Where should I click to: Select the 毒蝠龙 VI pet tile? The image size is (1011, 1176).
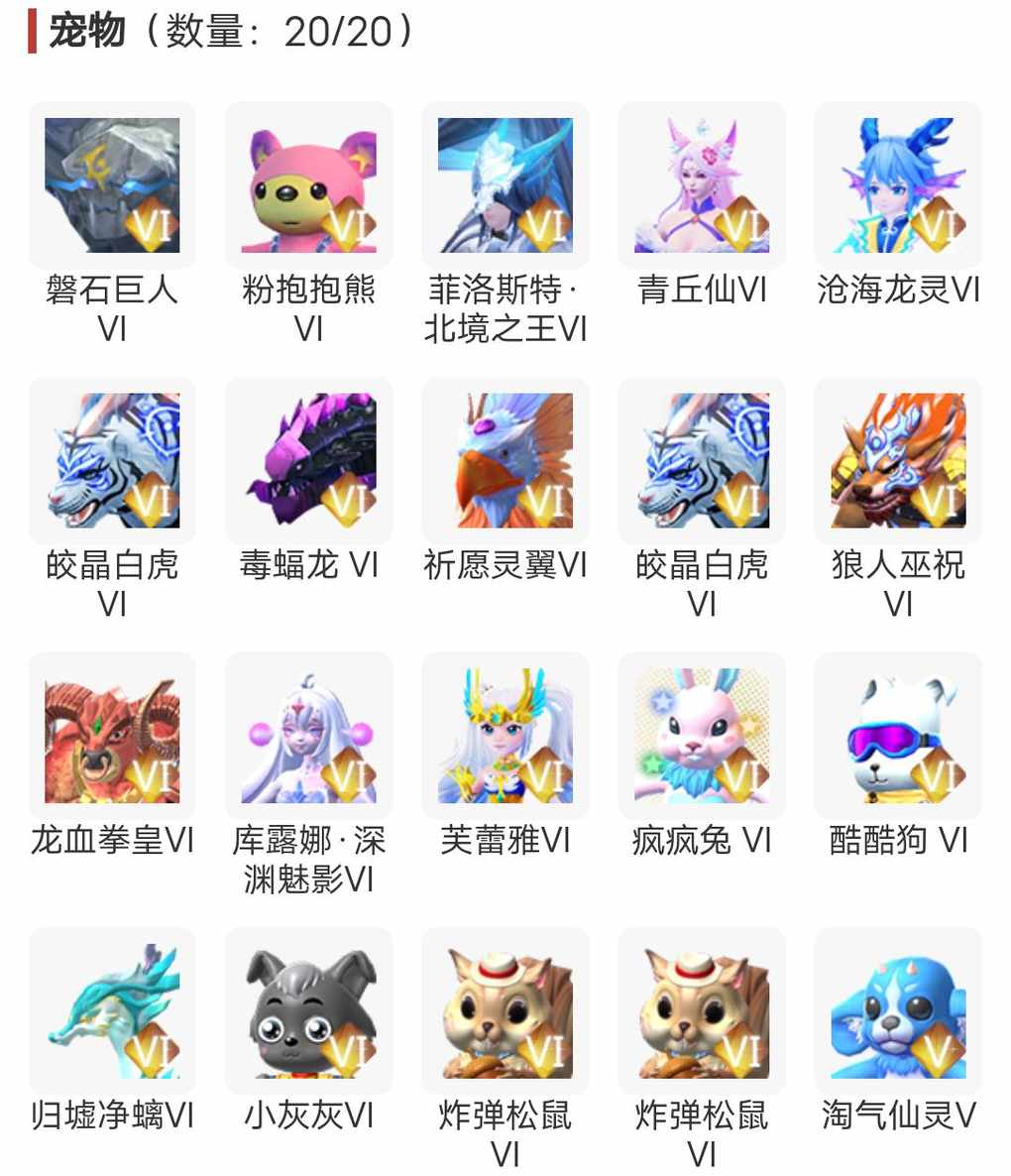[x=308, y=460]
